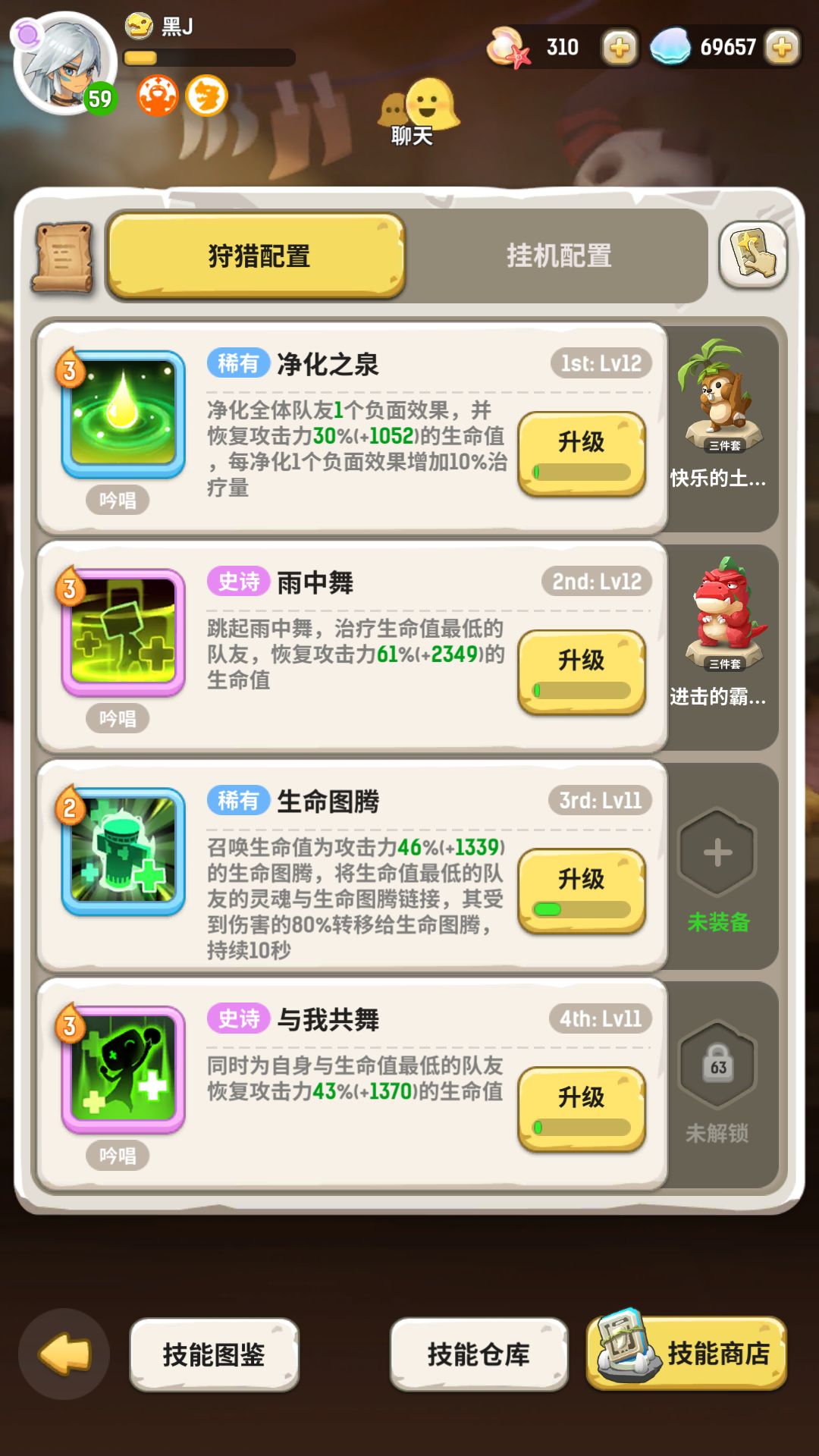Tap the plus to add shell currency
Screen dimensions: 819x1456
point(617,47)
